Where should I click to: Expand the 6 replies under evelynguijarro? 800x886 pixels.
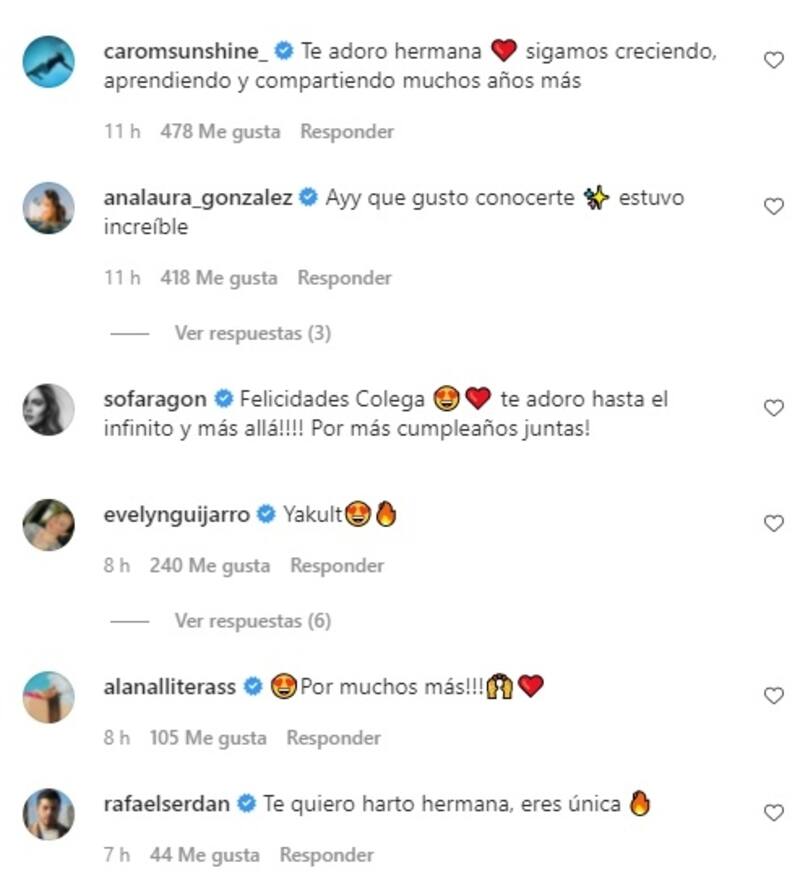[252, 621]
